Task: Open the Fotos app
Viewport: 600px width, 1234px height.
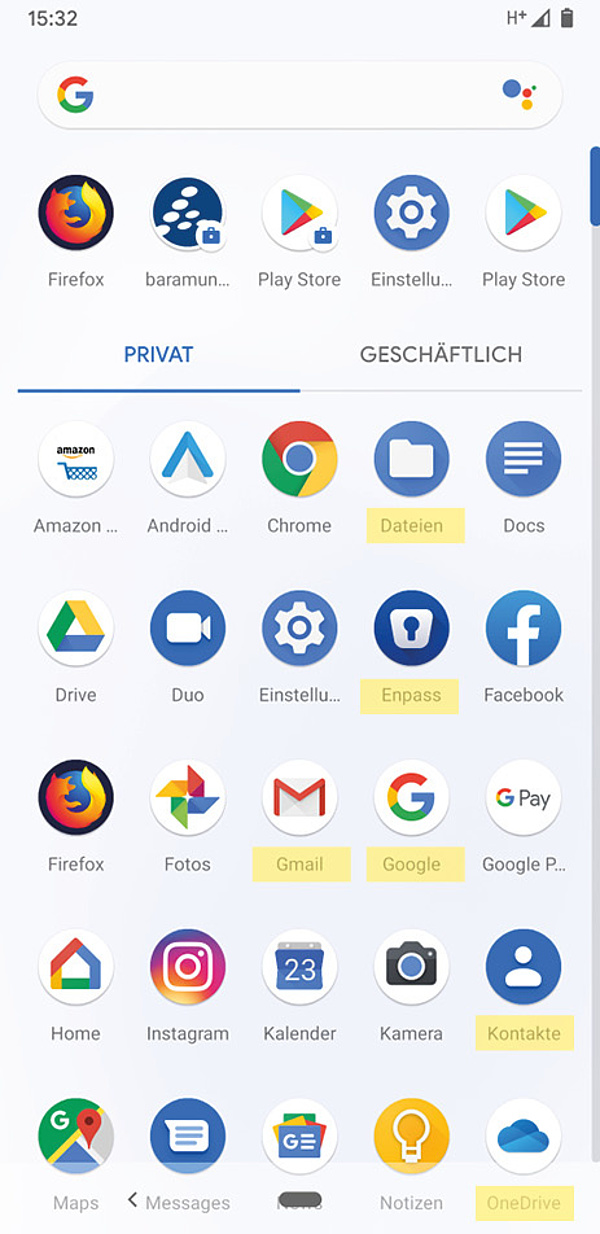Action: click(x=188, y=798)
